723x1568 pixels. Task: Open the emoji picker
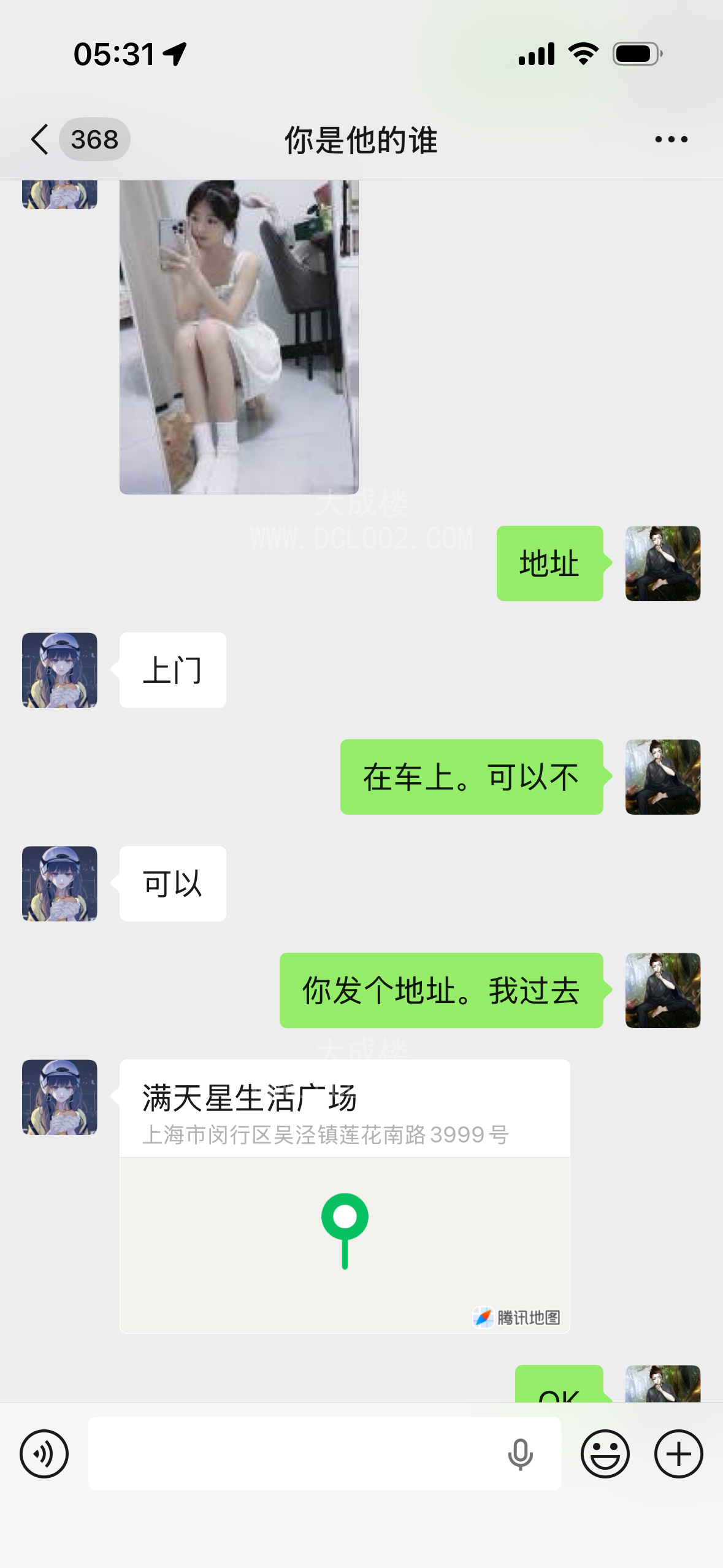click(x=605, y=1453)
